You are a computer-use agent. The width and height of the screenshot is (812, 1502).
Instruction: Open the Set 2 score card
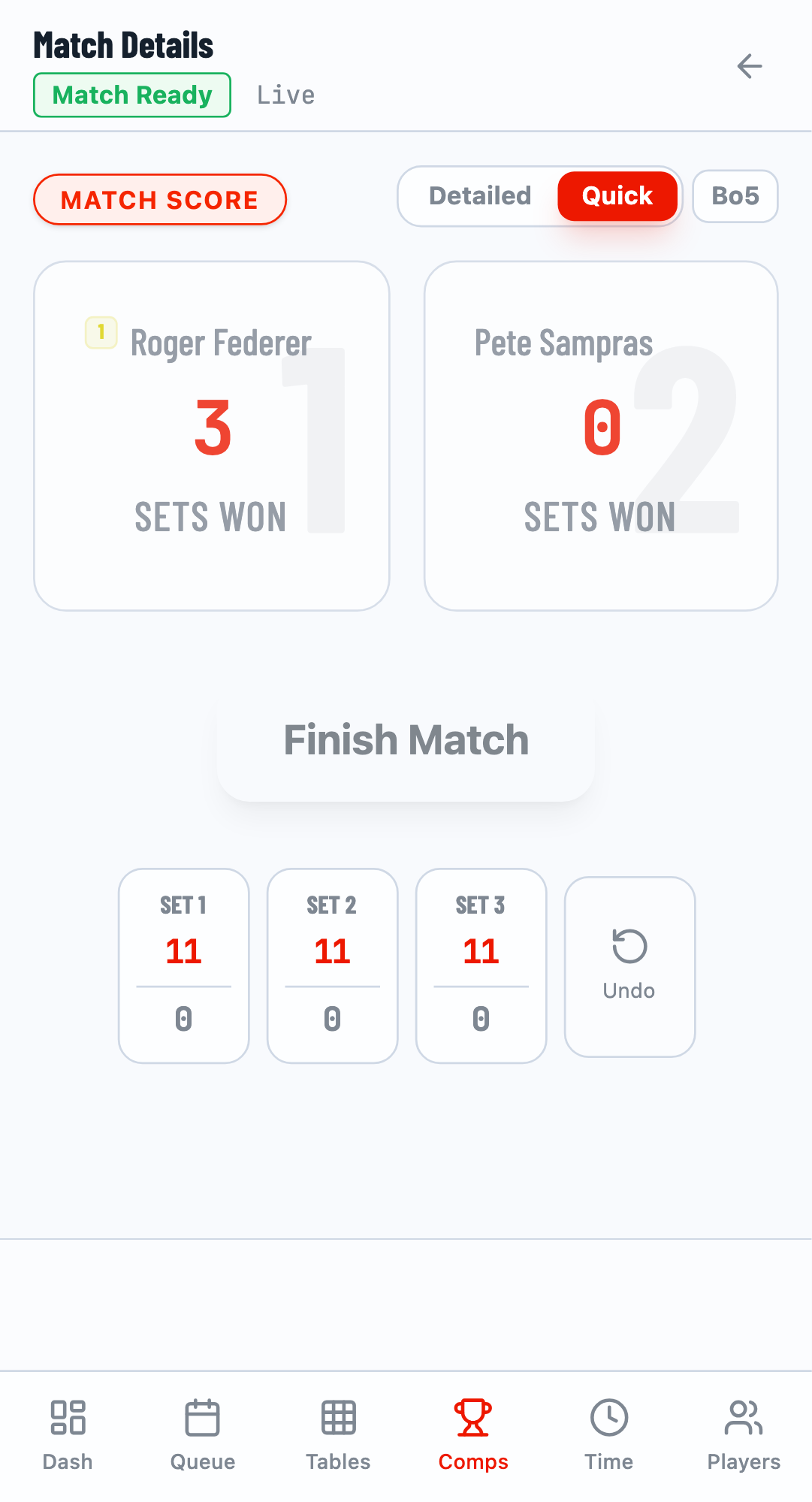tap(332, 966)
